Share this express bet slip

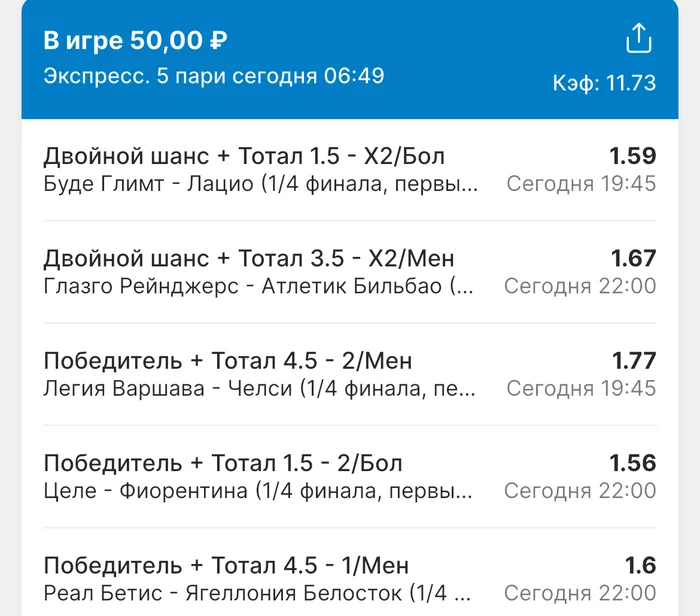tap(638, 39)
